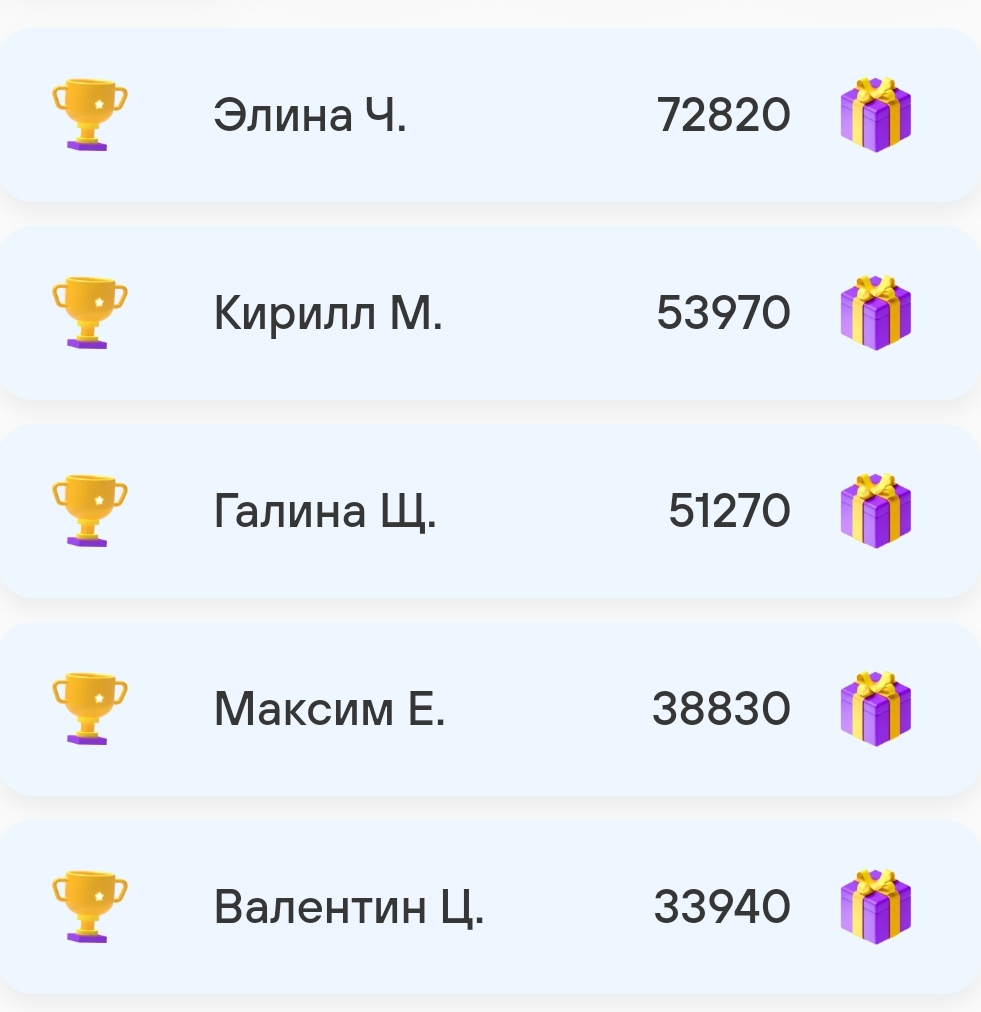Tap the Максим Е. row
Image resolution: width=981 pixels, height=1012 pixels.
pos(490,709)
